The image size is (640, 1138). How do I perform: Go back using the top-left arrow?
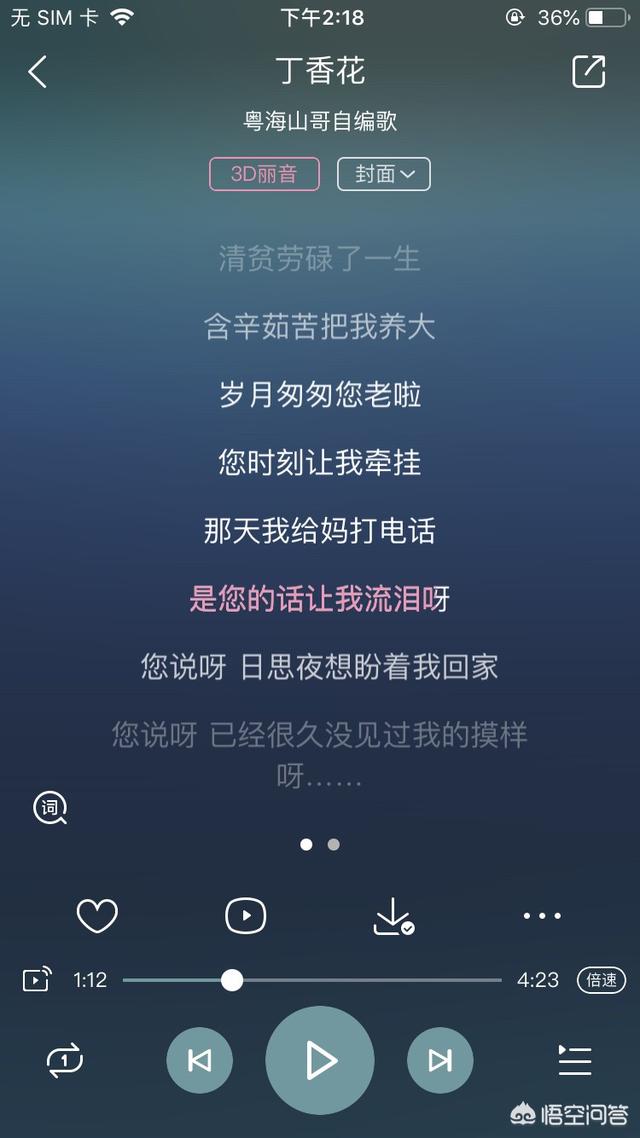pos(38,72)
